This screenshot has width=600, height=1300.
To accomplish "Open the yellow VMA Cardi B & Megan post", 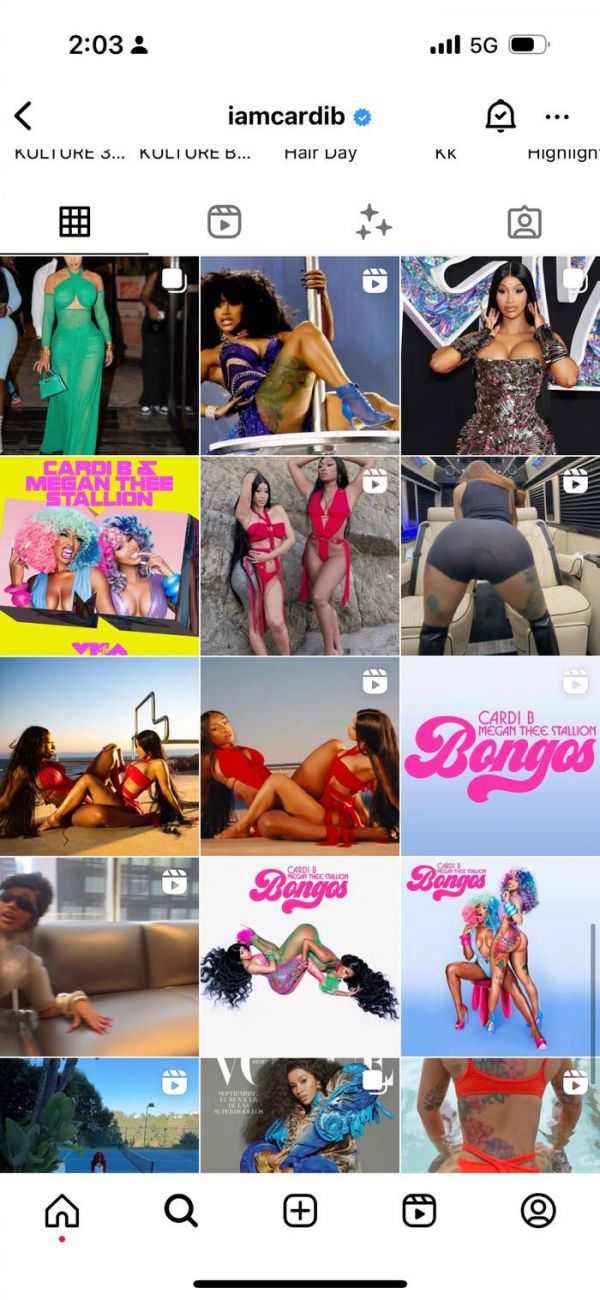I will pos(99,556).
